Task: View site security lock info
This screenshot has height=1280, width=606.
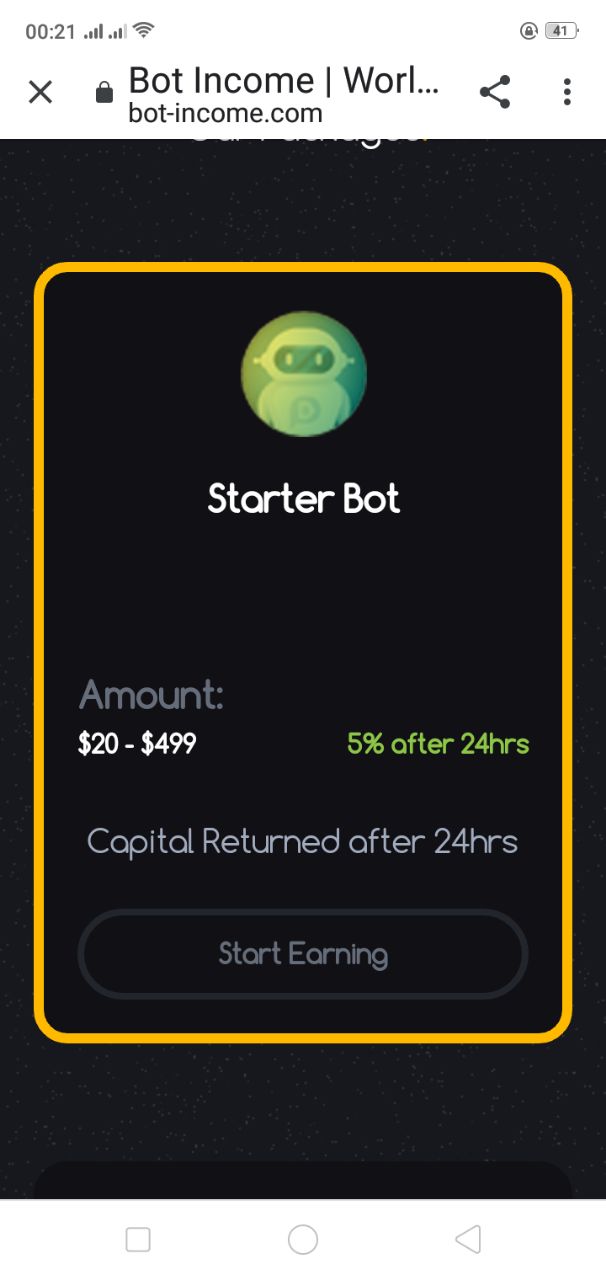Action: 103,94
